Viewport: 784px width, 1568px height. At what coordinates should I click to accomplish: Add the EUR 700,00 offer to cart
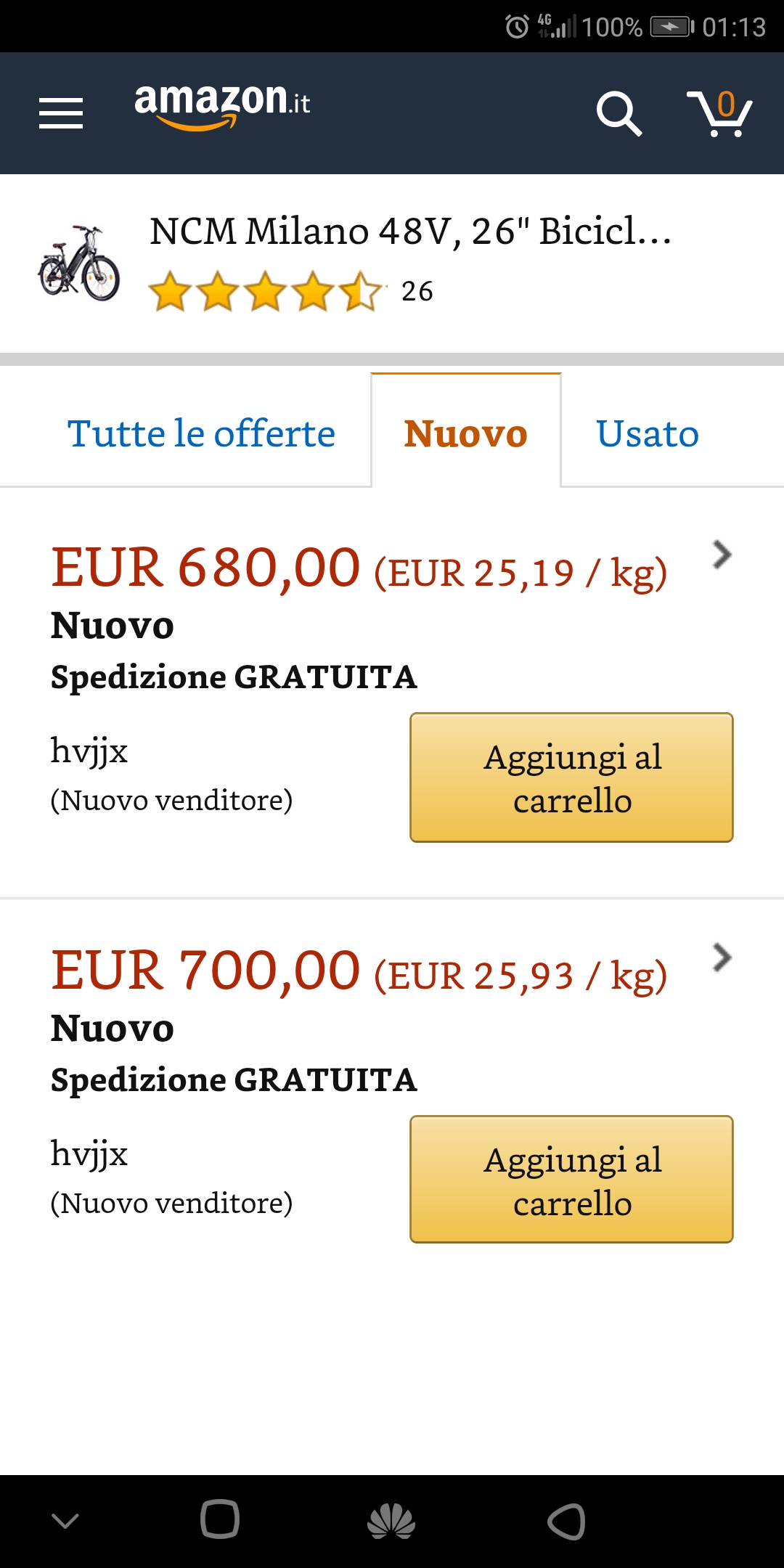pyautogui.click(x=572, y=1180)
